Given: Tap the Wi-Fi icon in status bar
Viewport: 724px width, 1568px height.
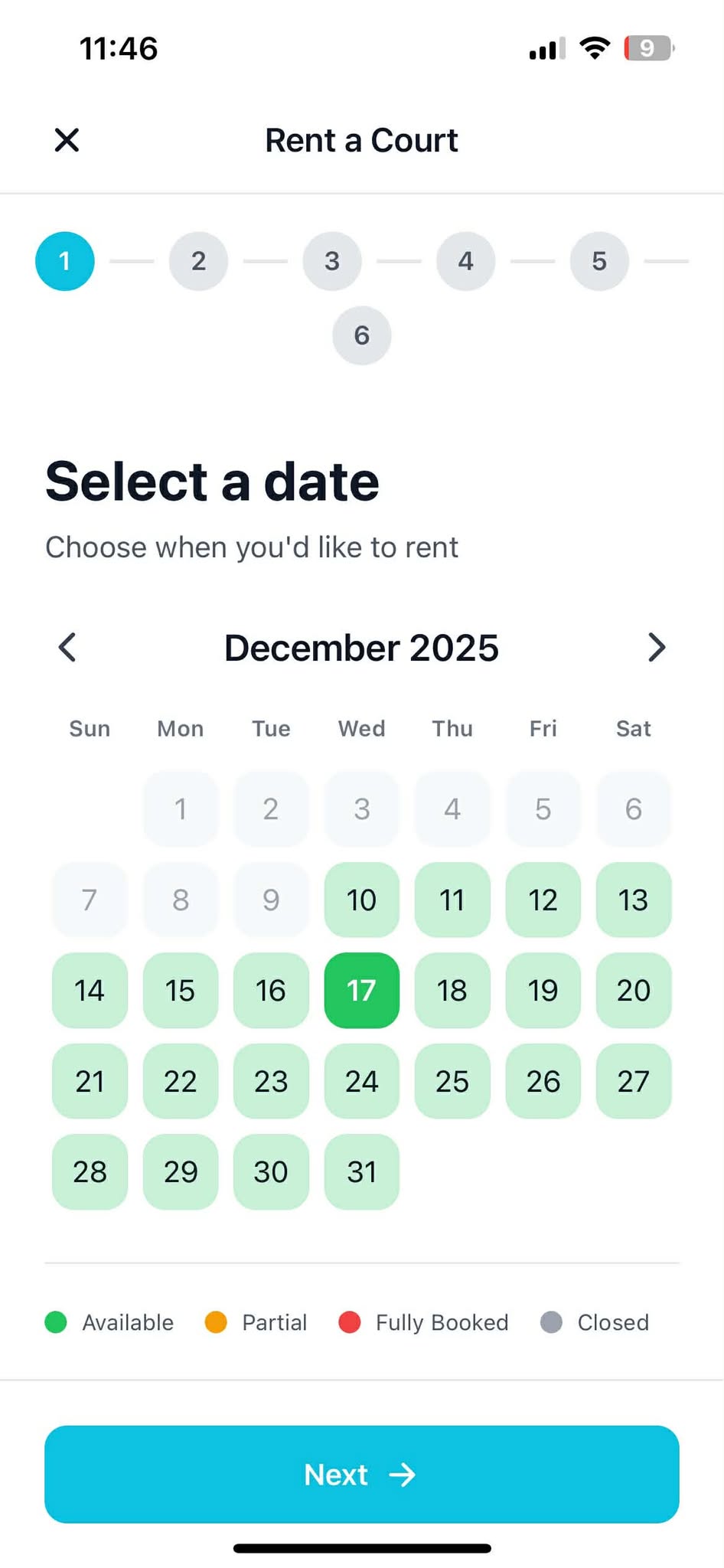Looking at the screenshot, I should pyautogui.click(x=596, y=47).
